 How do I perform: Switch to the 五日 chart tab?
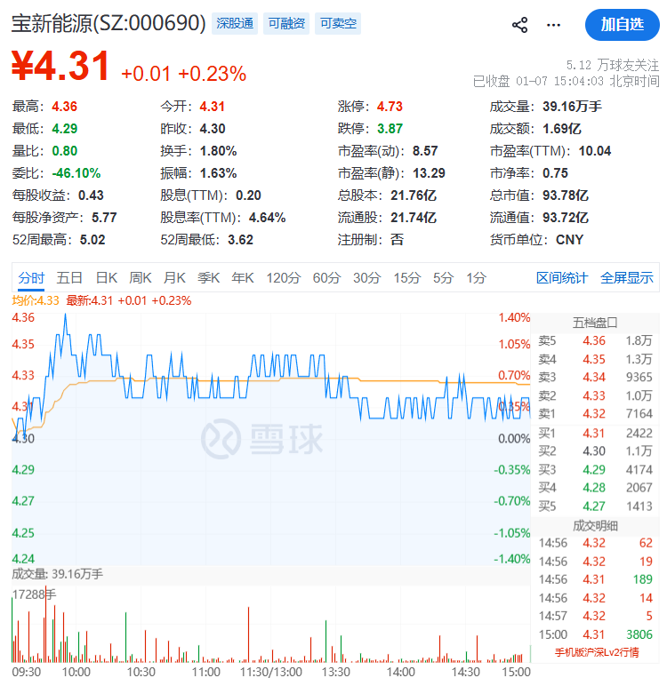[x=69, y=277]
